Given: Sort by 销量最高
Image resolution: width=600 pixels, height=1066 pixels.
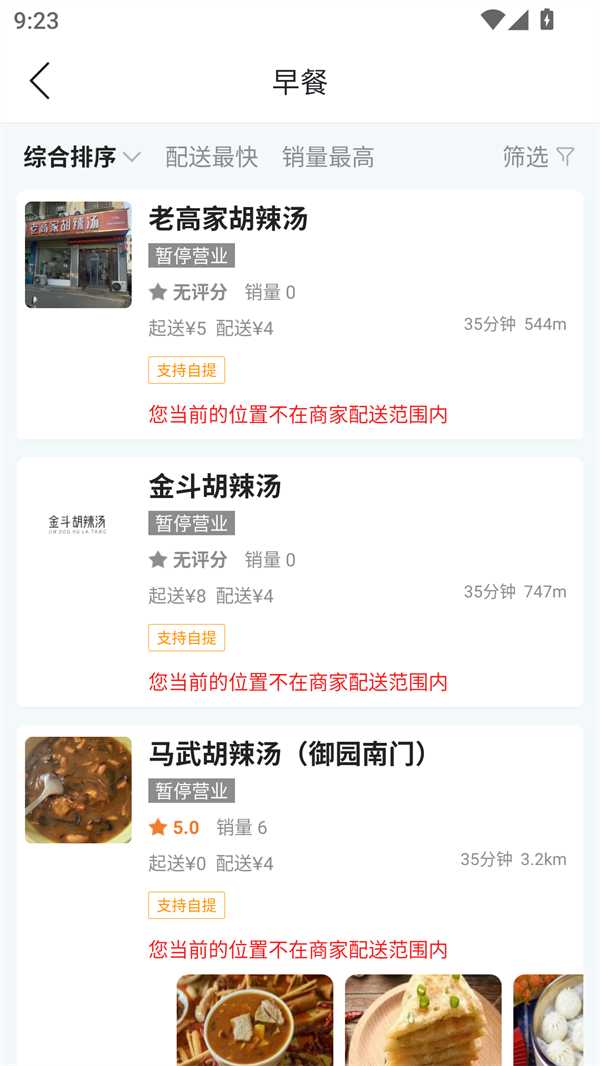Looking at the screenshot, I should point(328,157).
